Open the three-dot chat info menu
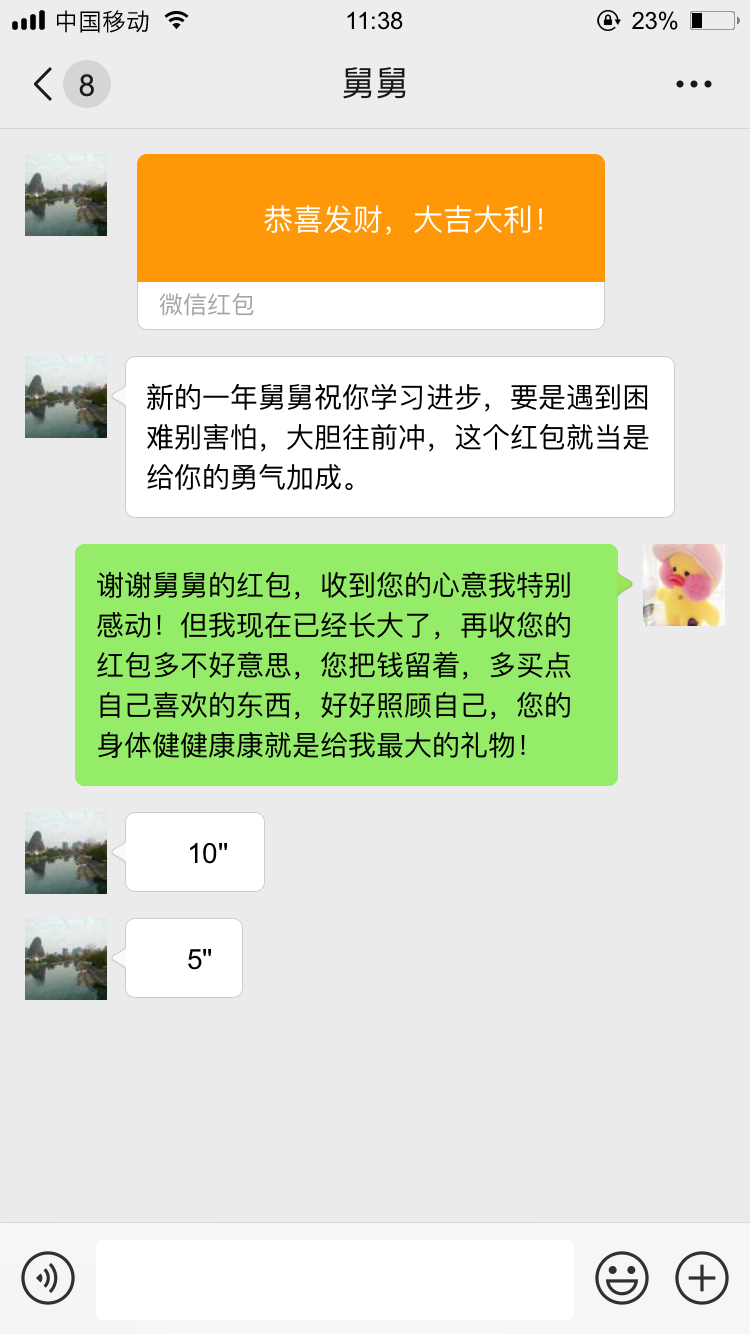 click(x=693, y=84)
